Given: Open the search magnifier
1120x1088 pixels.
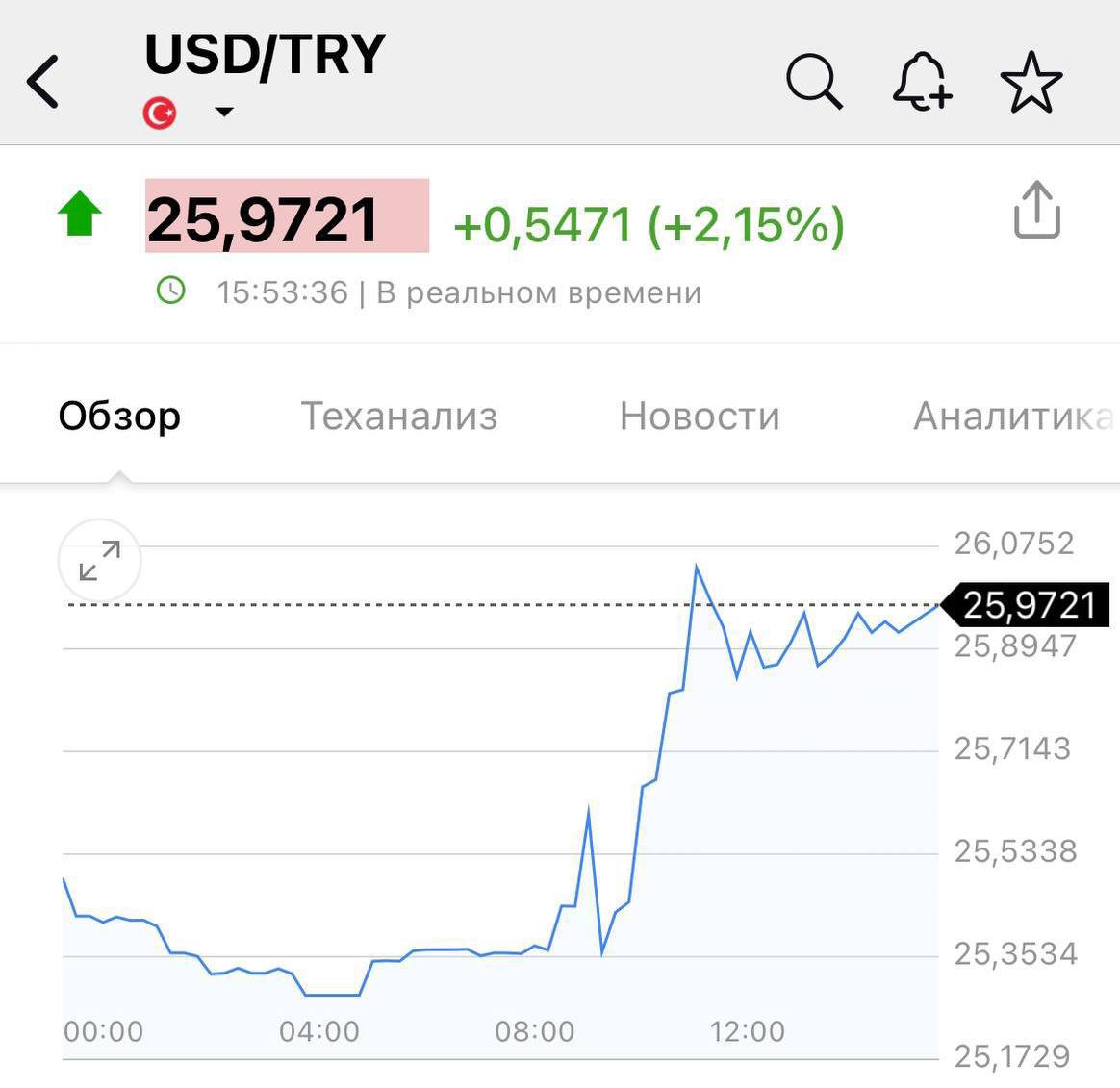Looking at the screenshot, I should tap(814, 81).
